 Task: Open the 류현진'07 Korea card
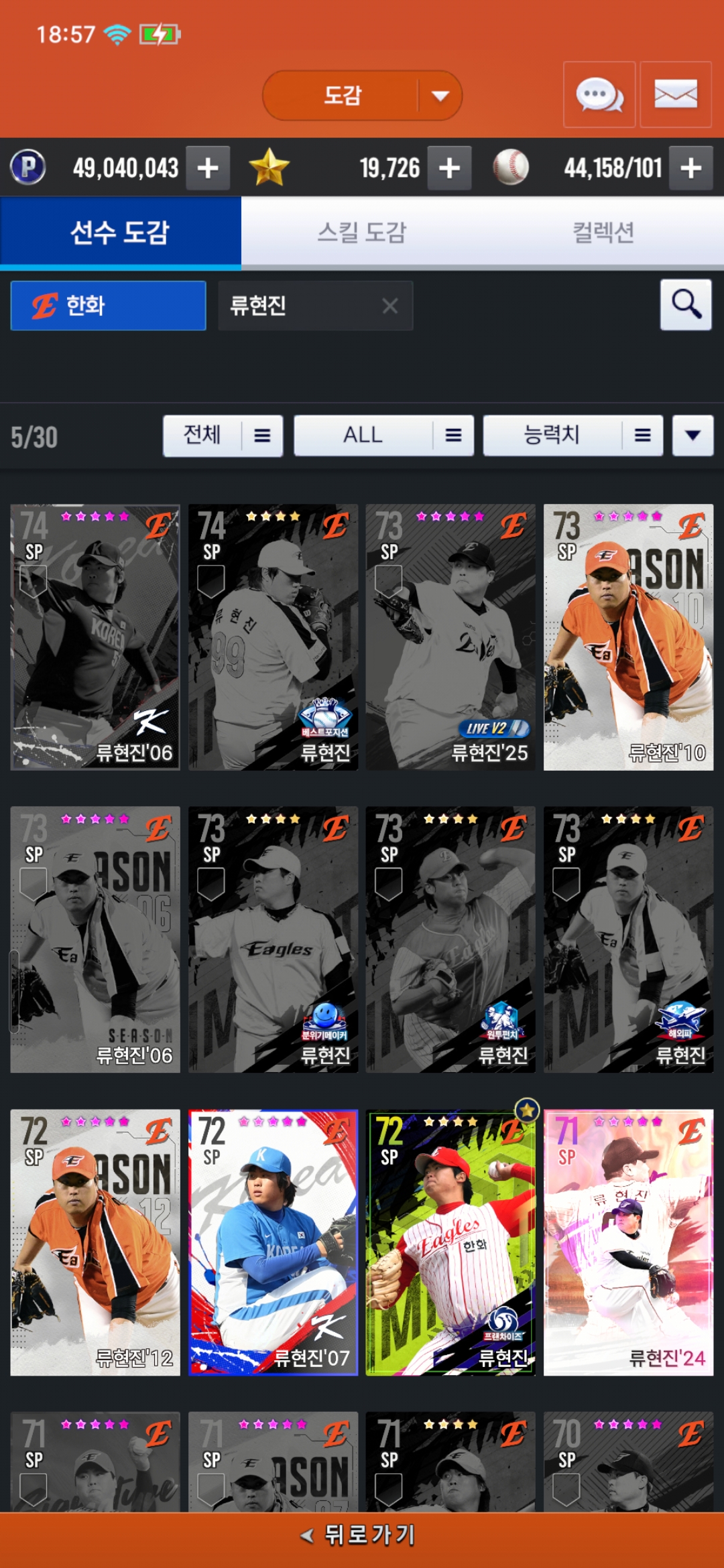click(273, 1242)
